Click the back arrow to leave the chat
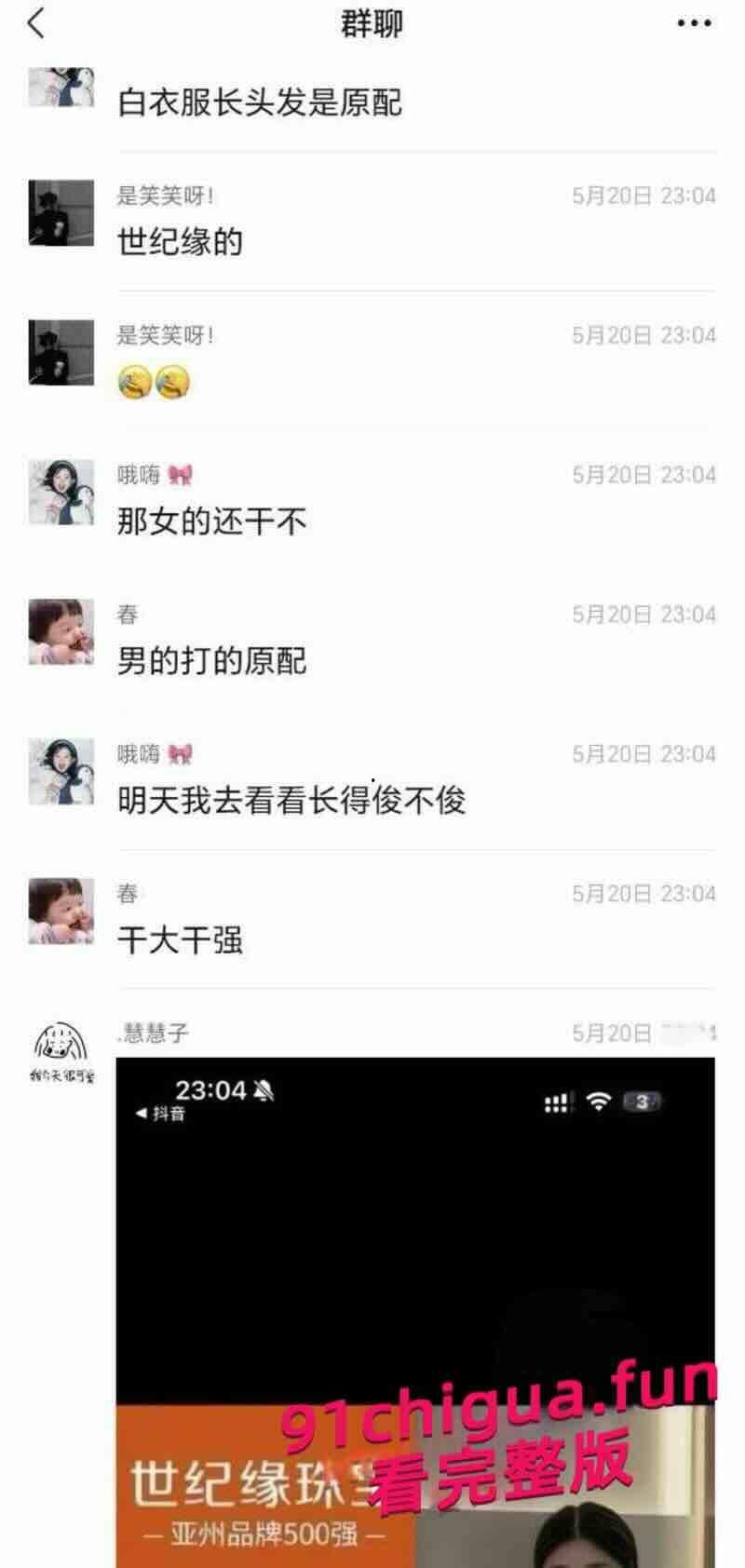This screenshot has width=745, height=1568. pyautogui.click(x=34, y=22)
